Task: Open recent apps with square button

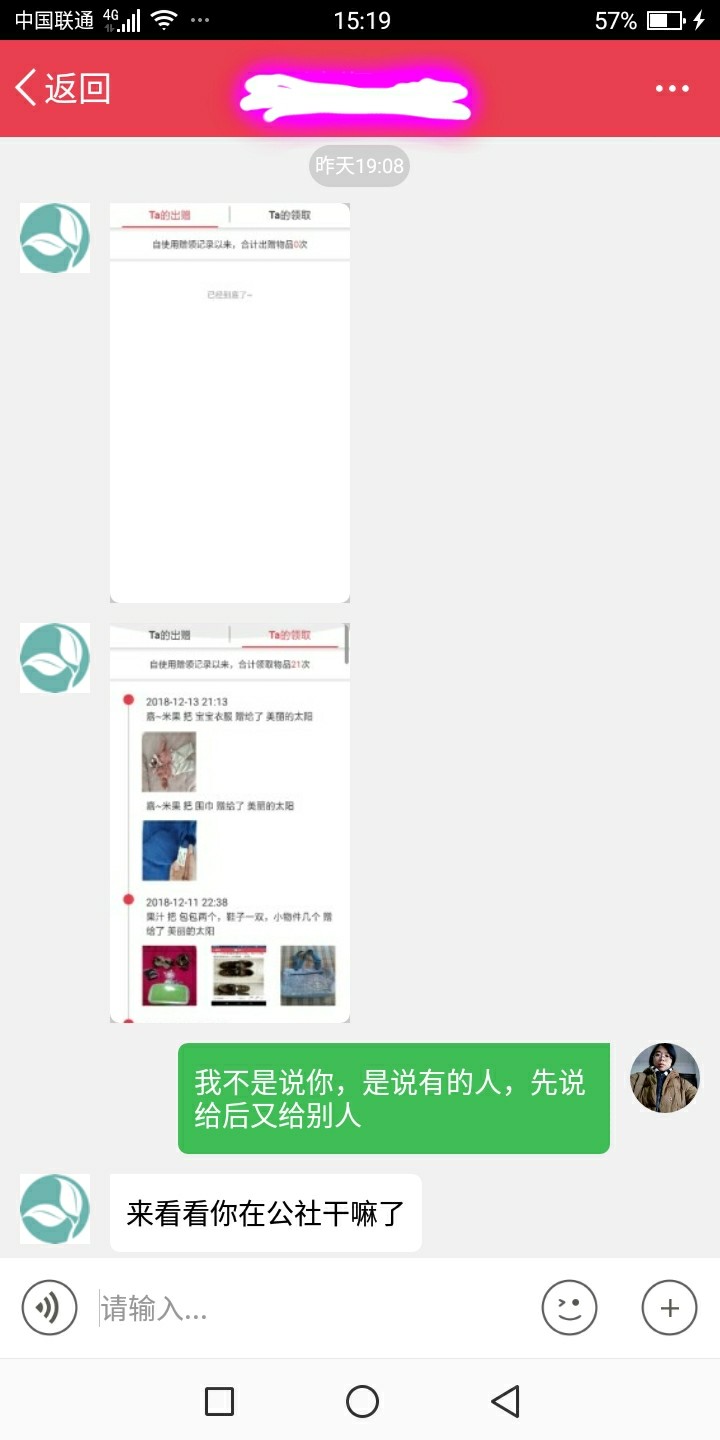Action: pyautogui.click(x=219, y=1401)
